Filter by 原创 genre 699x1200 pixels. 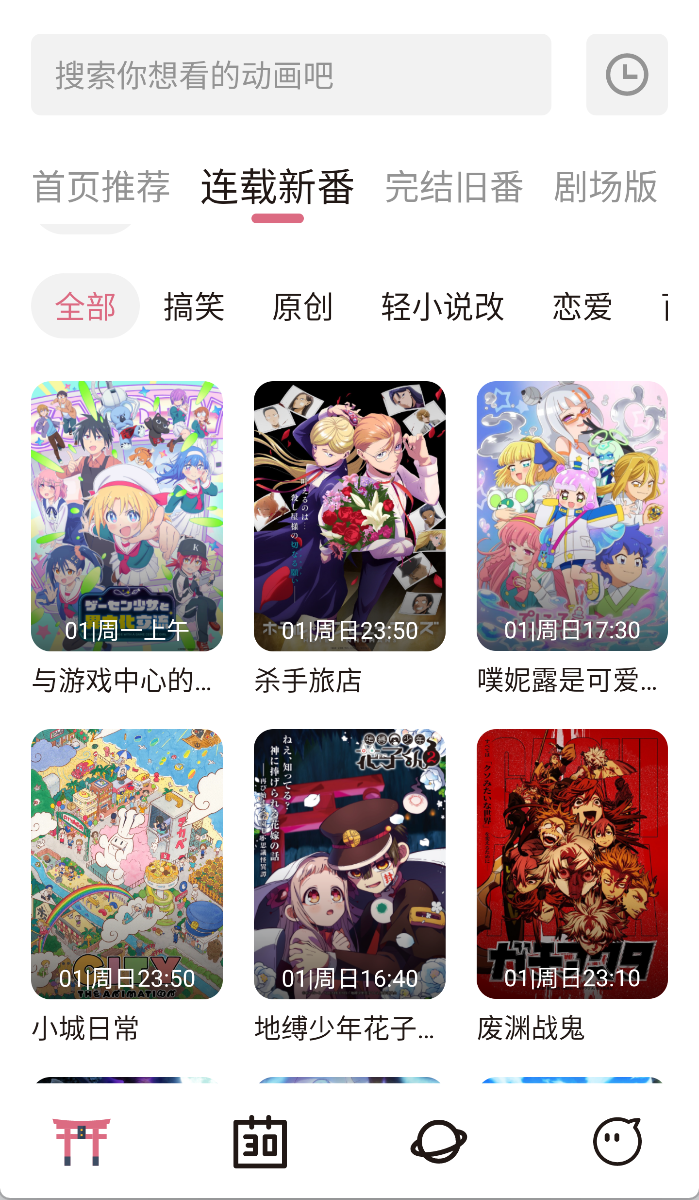302,307
